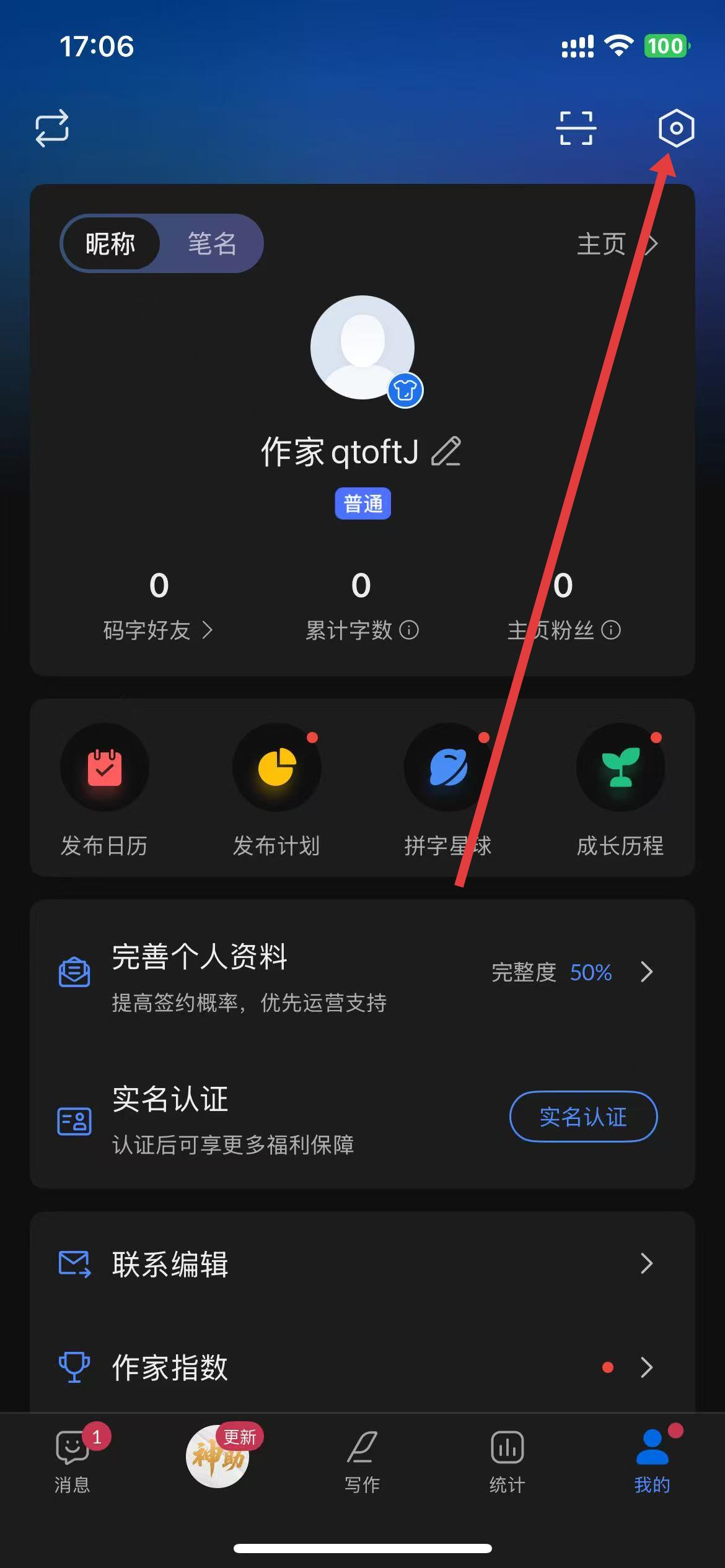
Task: Tap the profile avatar picture
Action: (x=362, y=347)
